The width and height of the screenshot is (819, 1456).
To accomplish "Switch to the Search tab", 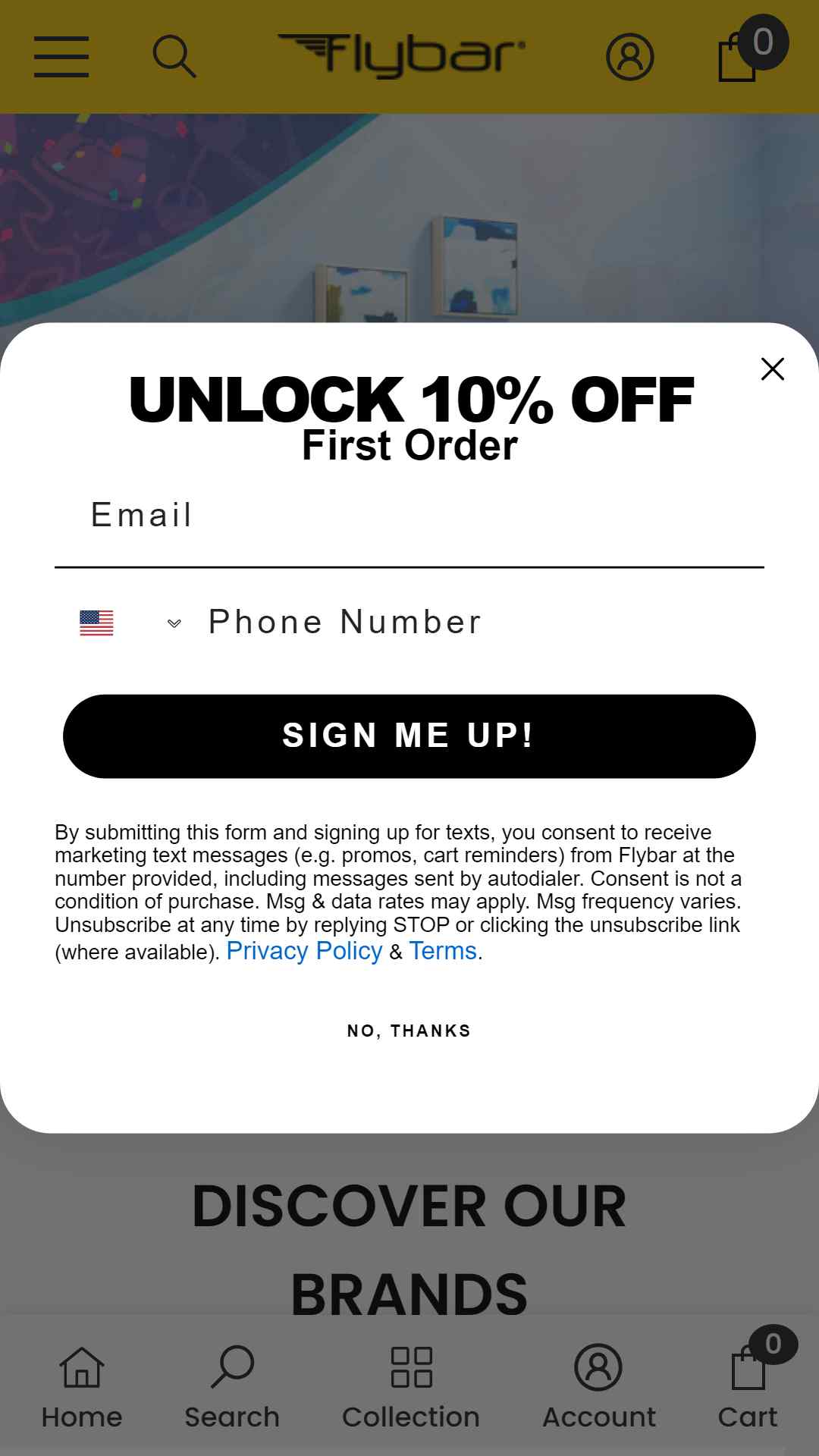I will tap(232, 1388).
